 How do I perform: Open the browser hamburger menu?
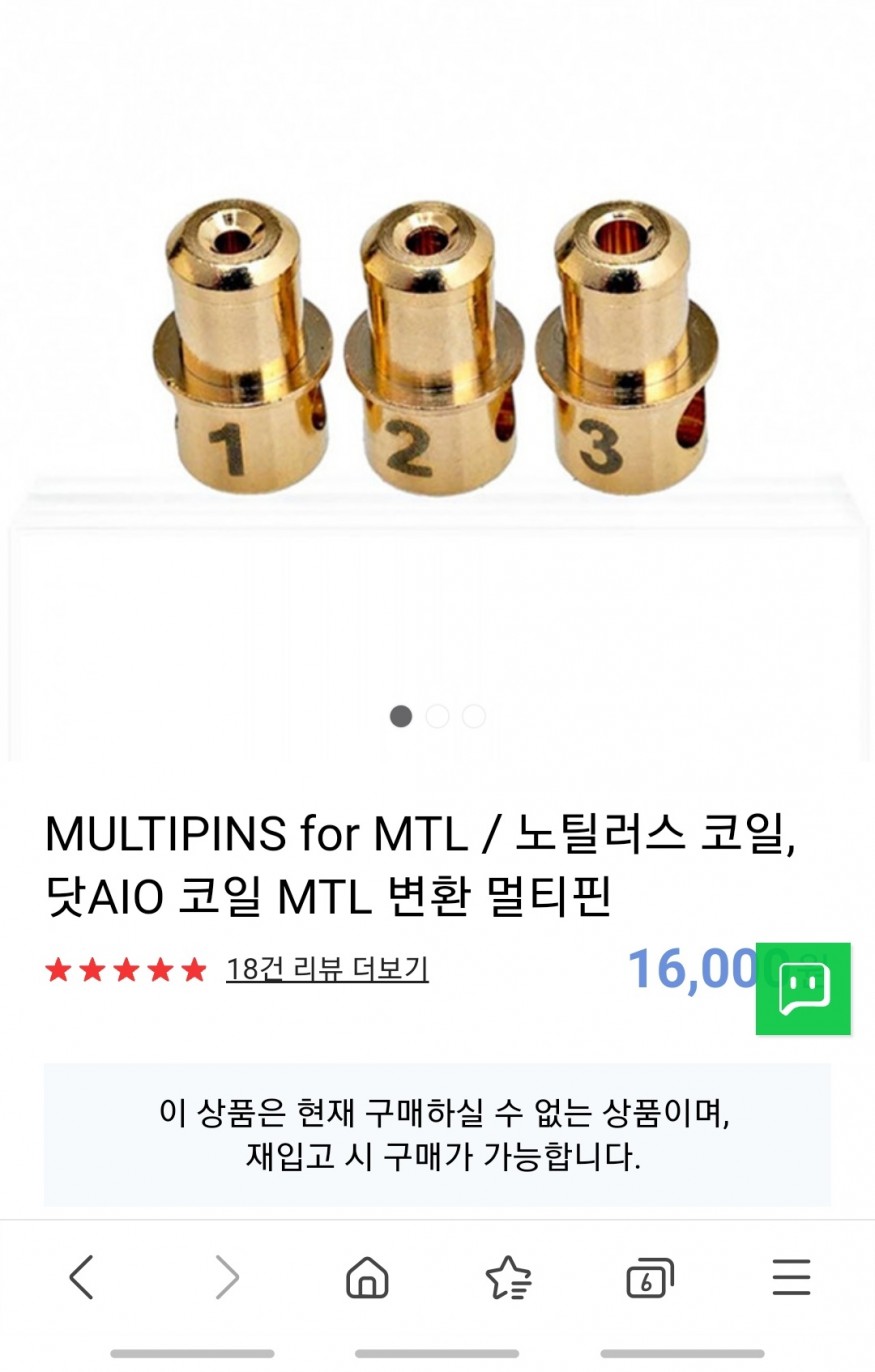(791, 1277)
